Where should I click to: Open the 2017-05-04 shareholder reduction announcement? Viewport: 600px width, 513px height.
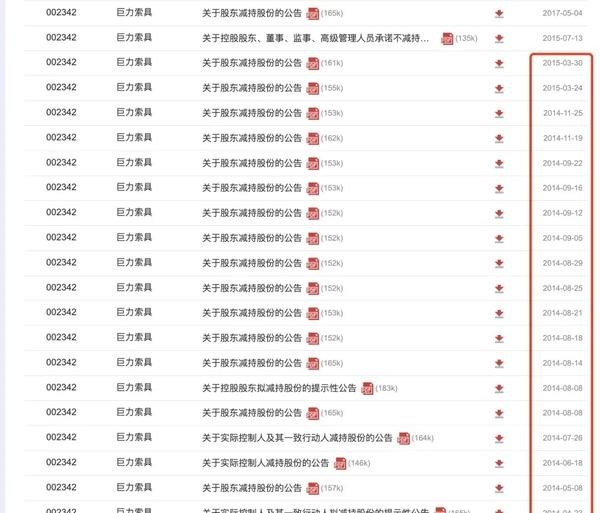pos(251,13)
